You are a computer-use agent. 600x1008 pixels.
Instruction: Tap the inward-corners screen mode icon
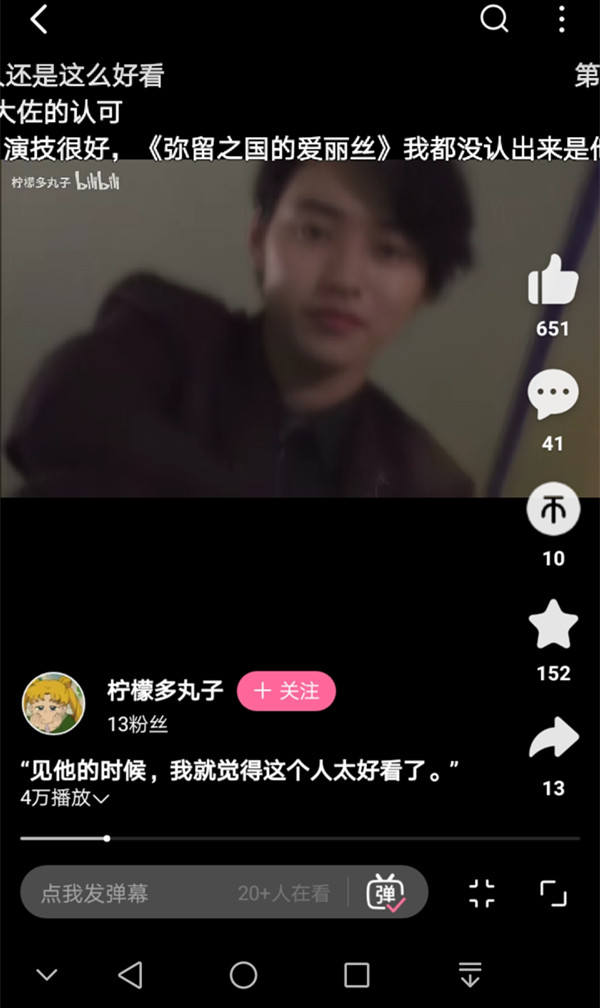(482, 893)
